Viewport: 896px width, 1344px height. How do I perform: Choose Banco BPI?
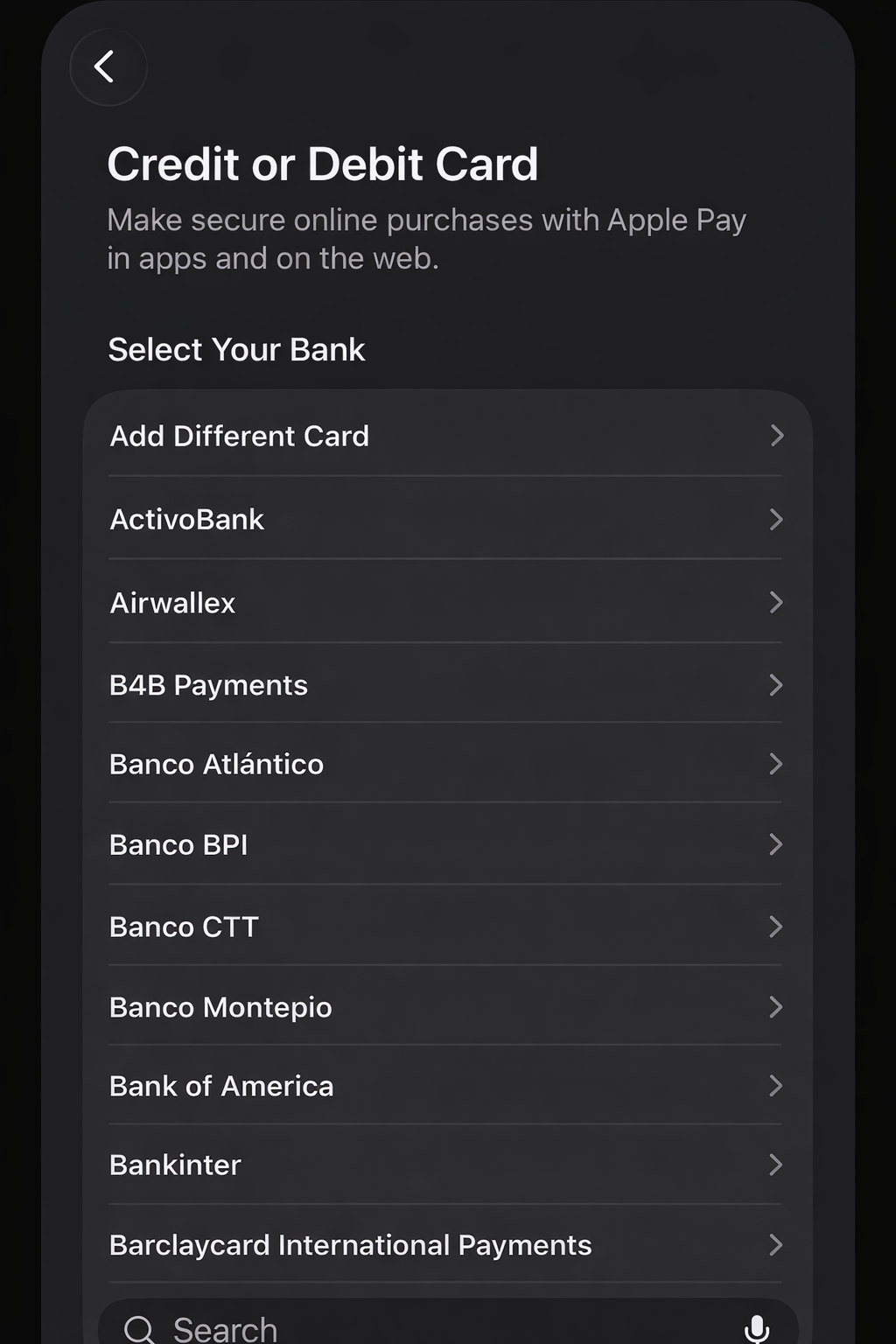click(446, 844)
